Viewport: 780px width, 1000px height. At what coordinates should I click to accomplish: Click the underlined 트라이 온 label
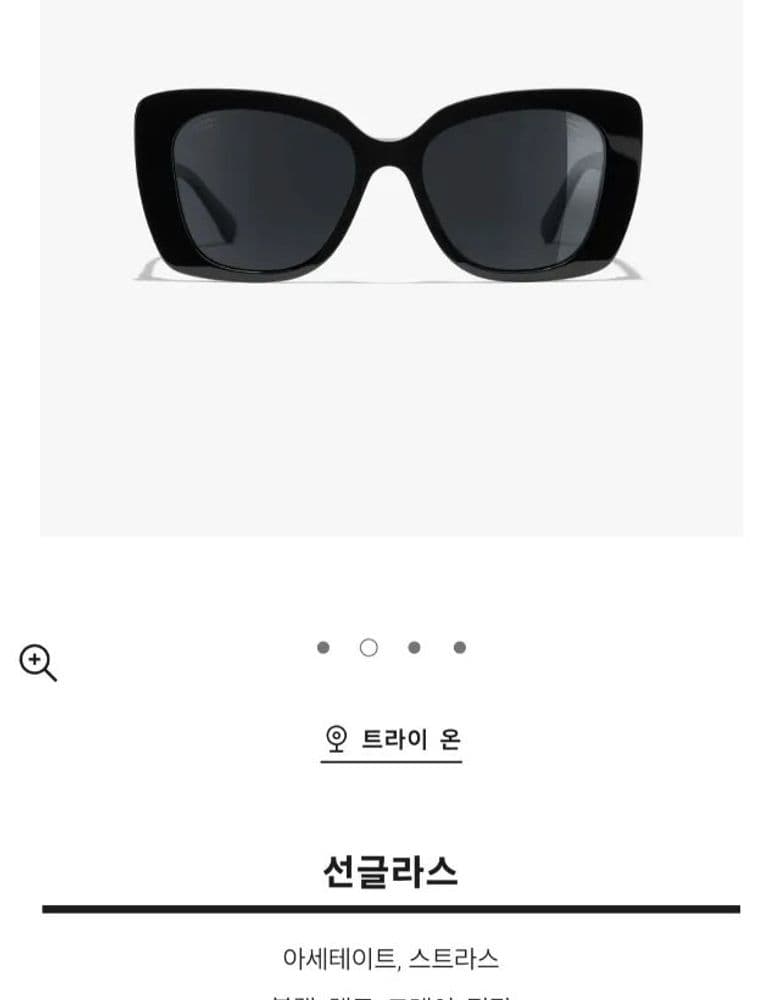point(404,738)
